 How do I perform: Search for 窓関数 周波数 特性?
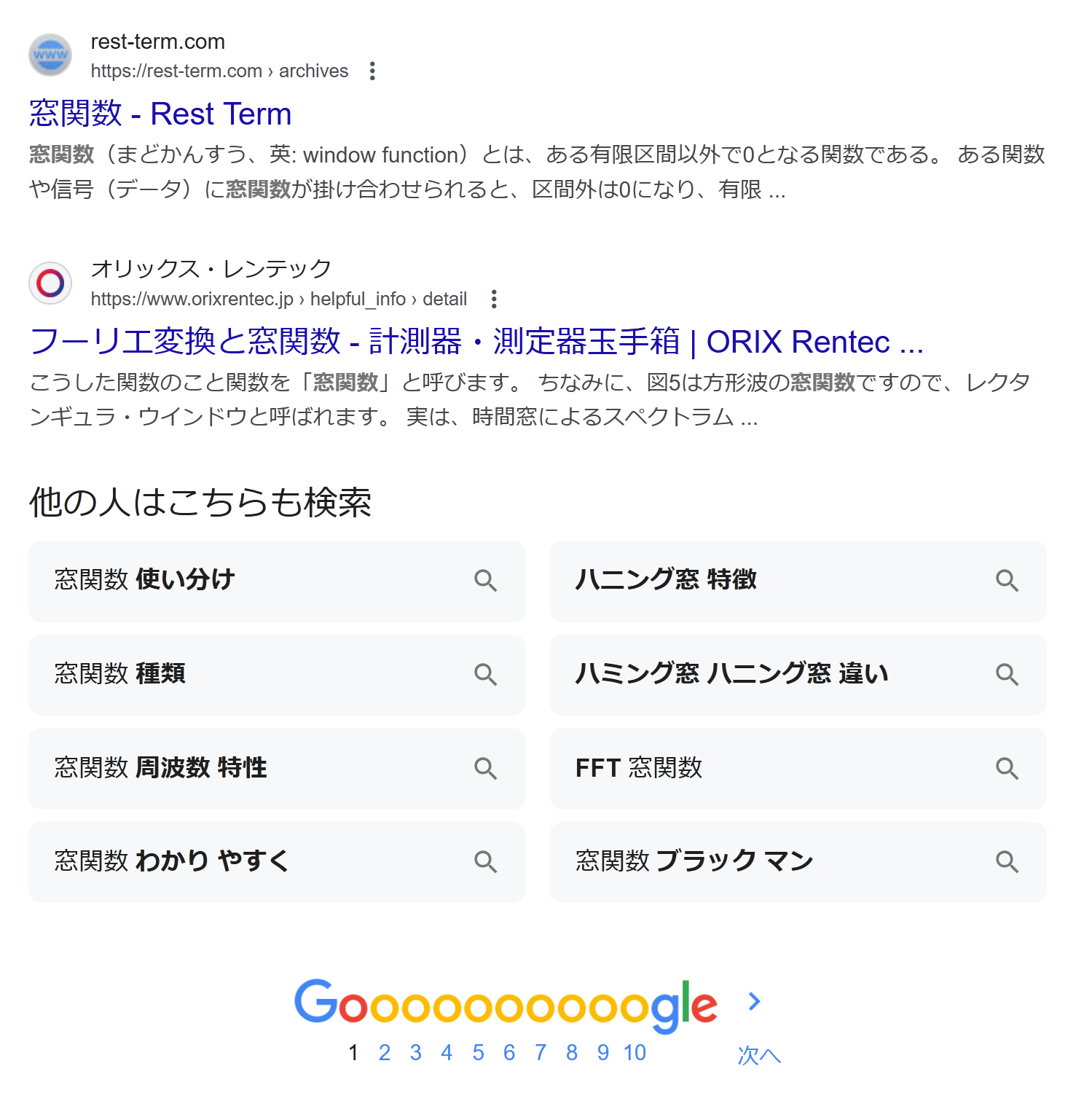(x=276, y=768)
